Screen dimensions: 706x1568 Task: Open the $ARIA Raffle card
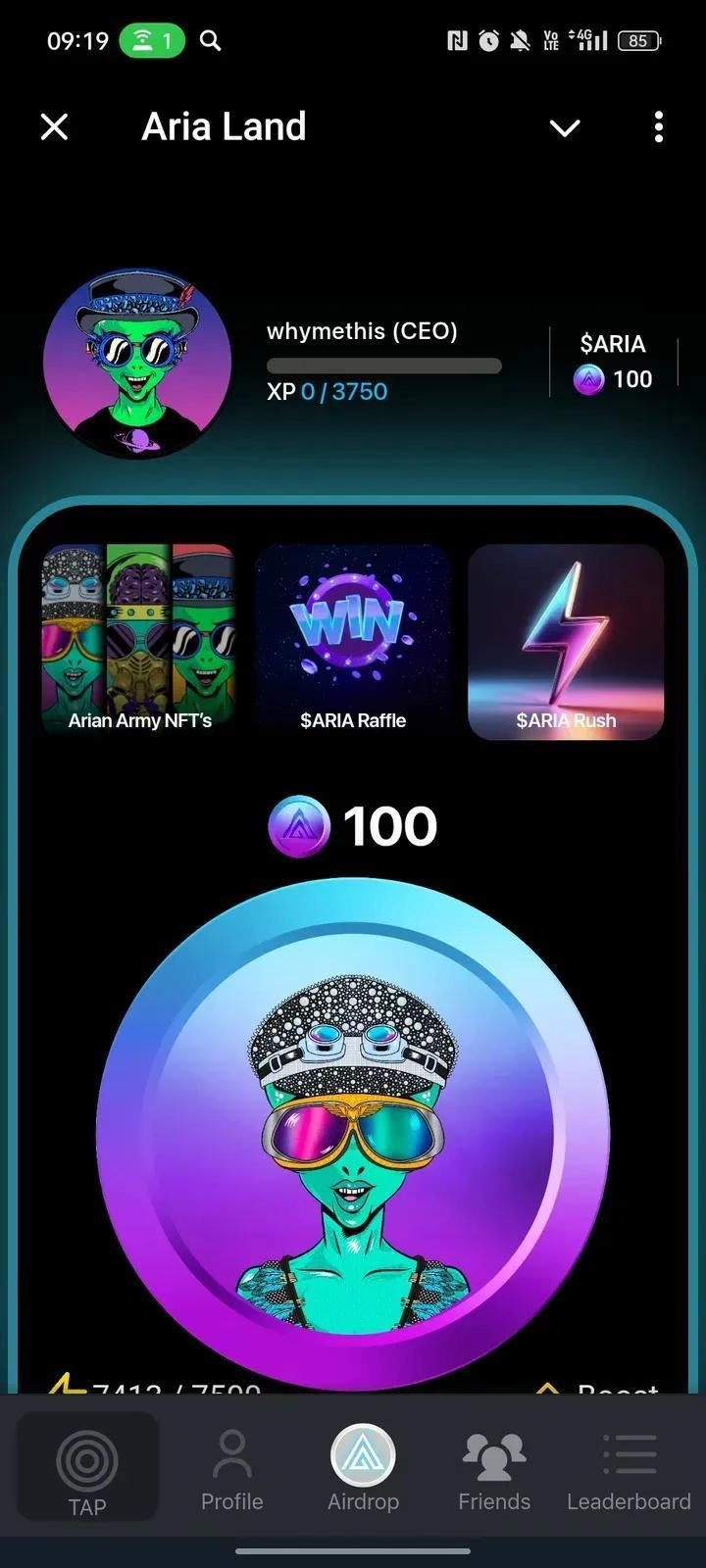[x=353, y=641]
